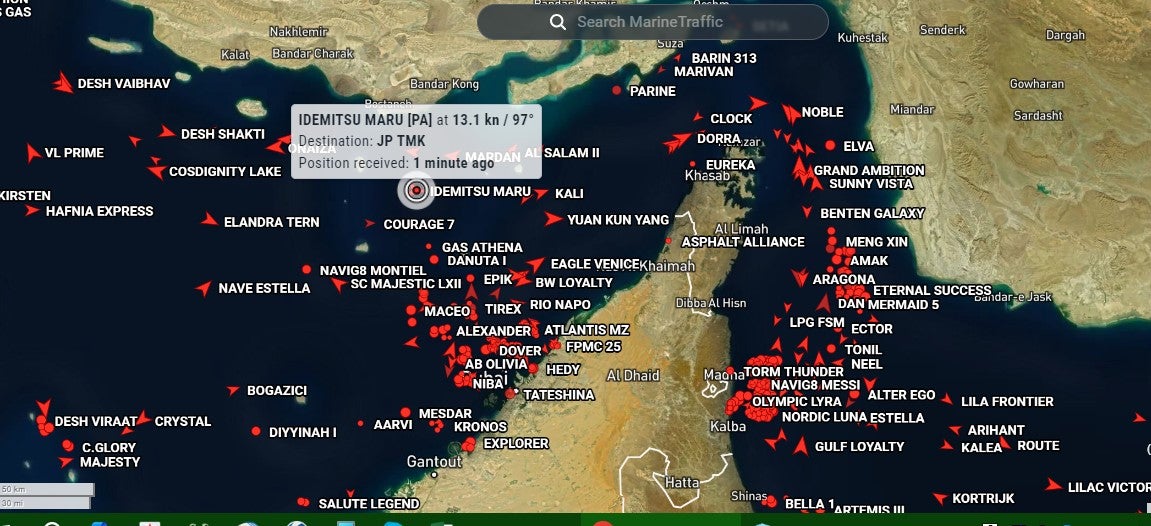Tap the BOGAZICI vessel arrow
The height and width of the screenshot is (526, 1151).
pos(233,390)
